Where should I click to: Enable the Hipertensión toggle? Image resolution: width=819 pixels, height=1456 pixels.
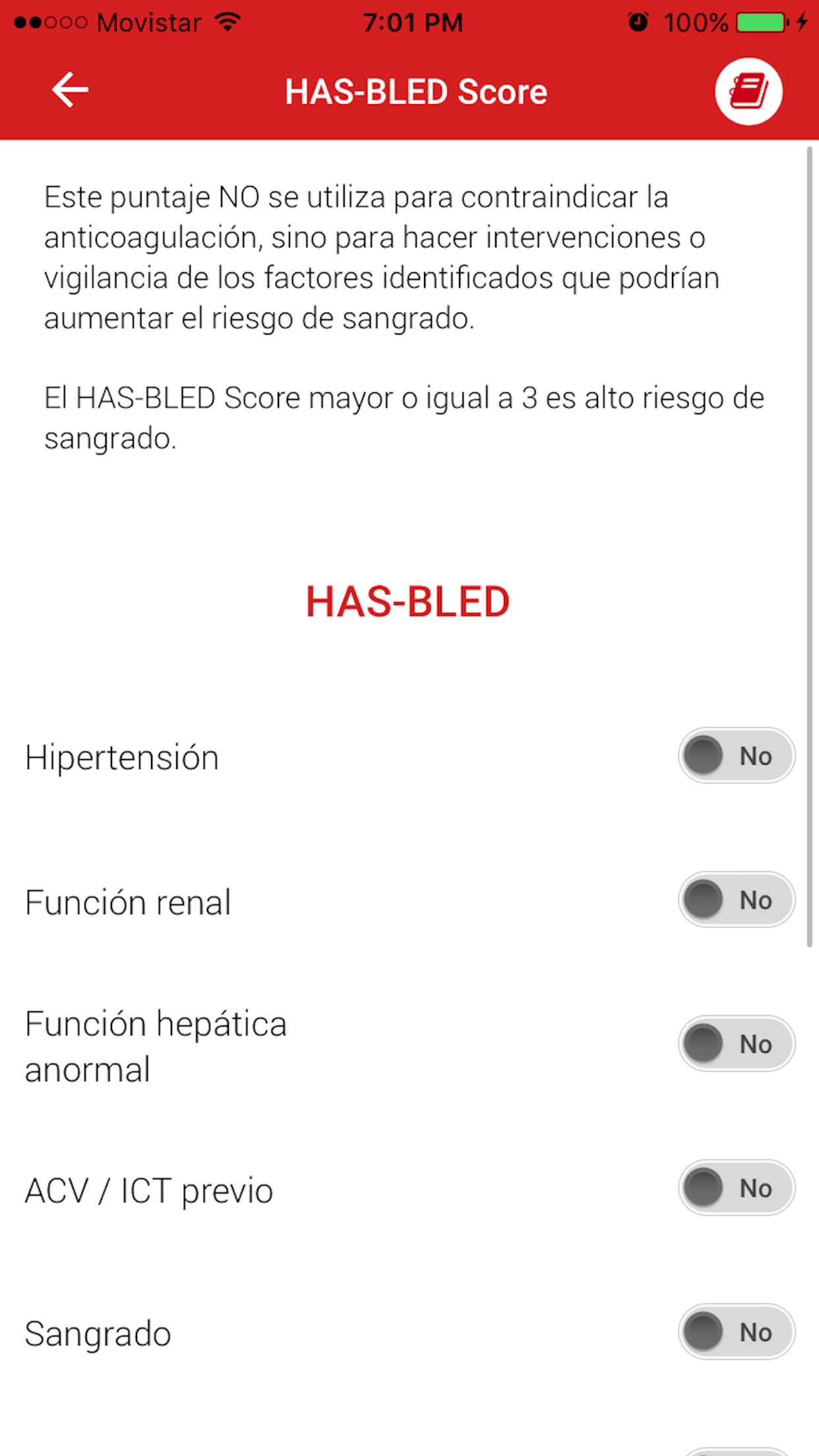(736, 756)
